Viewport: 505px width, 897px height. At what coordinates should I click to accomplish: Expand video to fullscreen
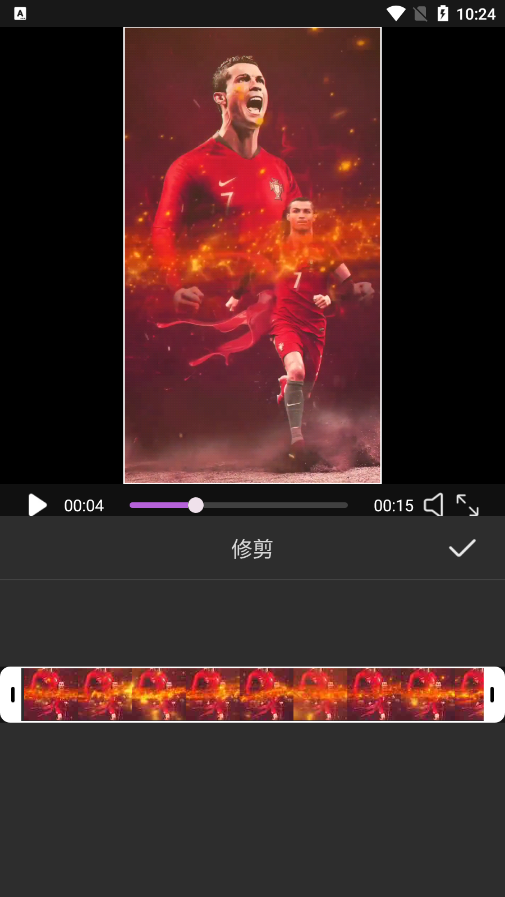pyautogui.click(x=467, y=505)
